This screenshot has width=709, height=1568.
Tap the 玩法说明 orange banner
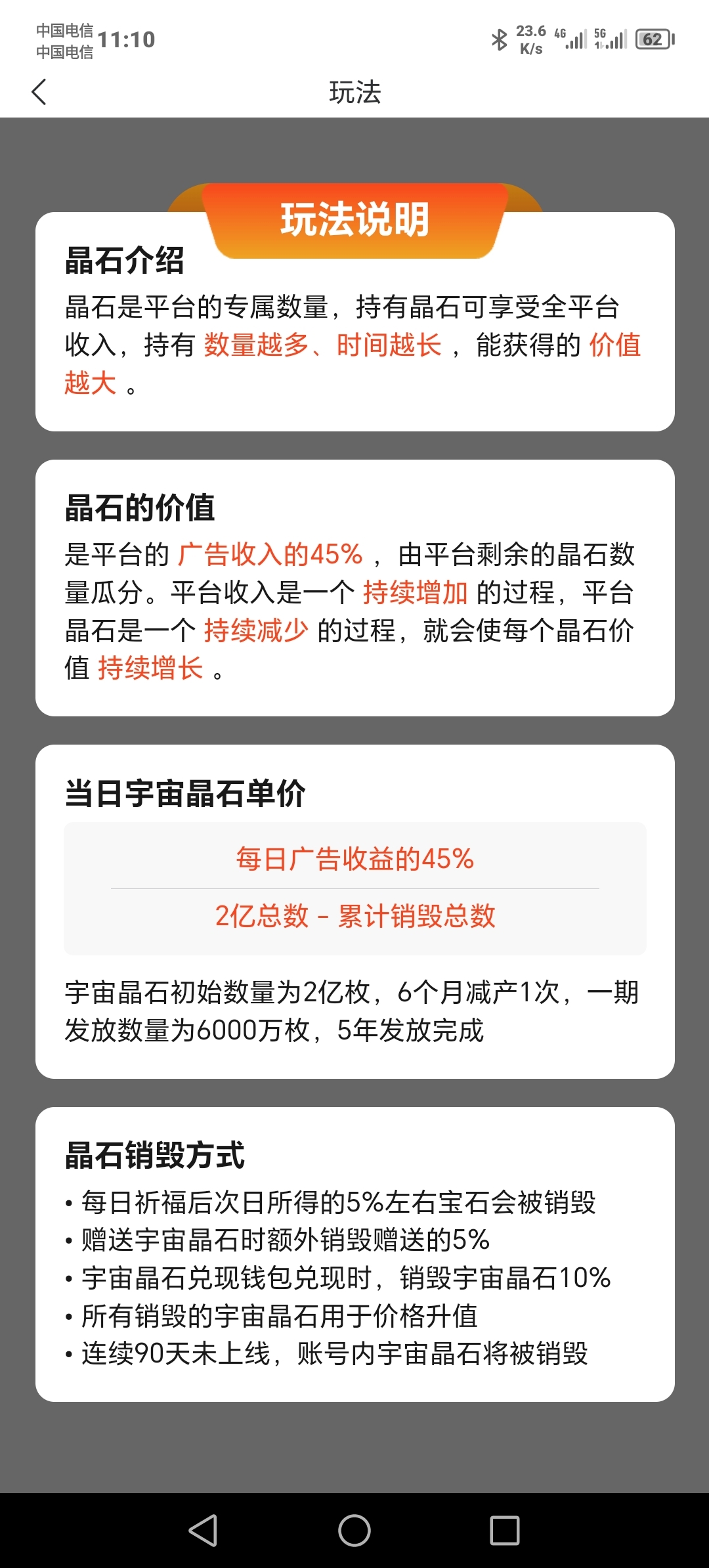[354, 221]
